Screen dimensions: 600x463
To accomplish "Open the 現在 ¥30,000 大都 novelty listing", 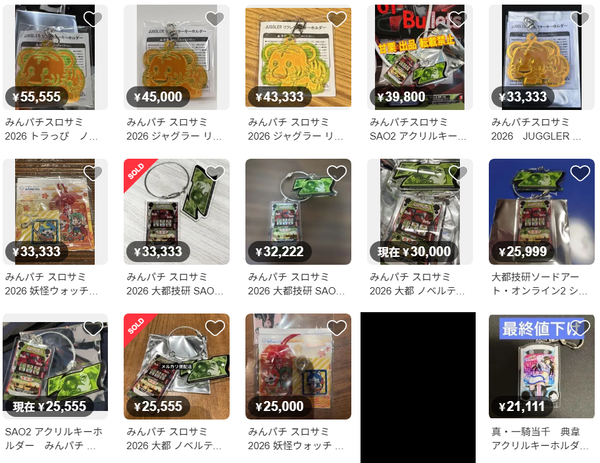I will coord(420,212).
